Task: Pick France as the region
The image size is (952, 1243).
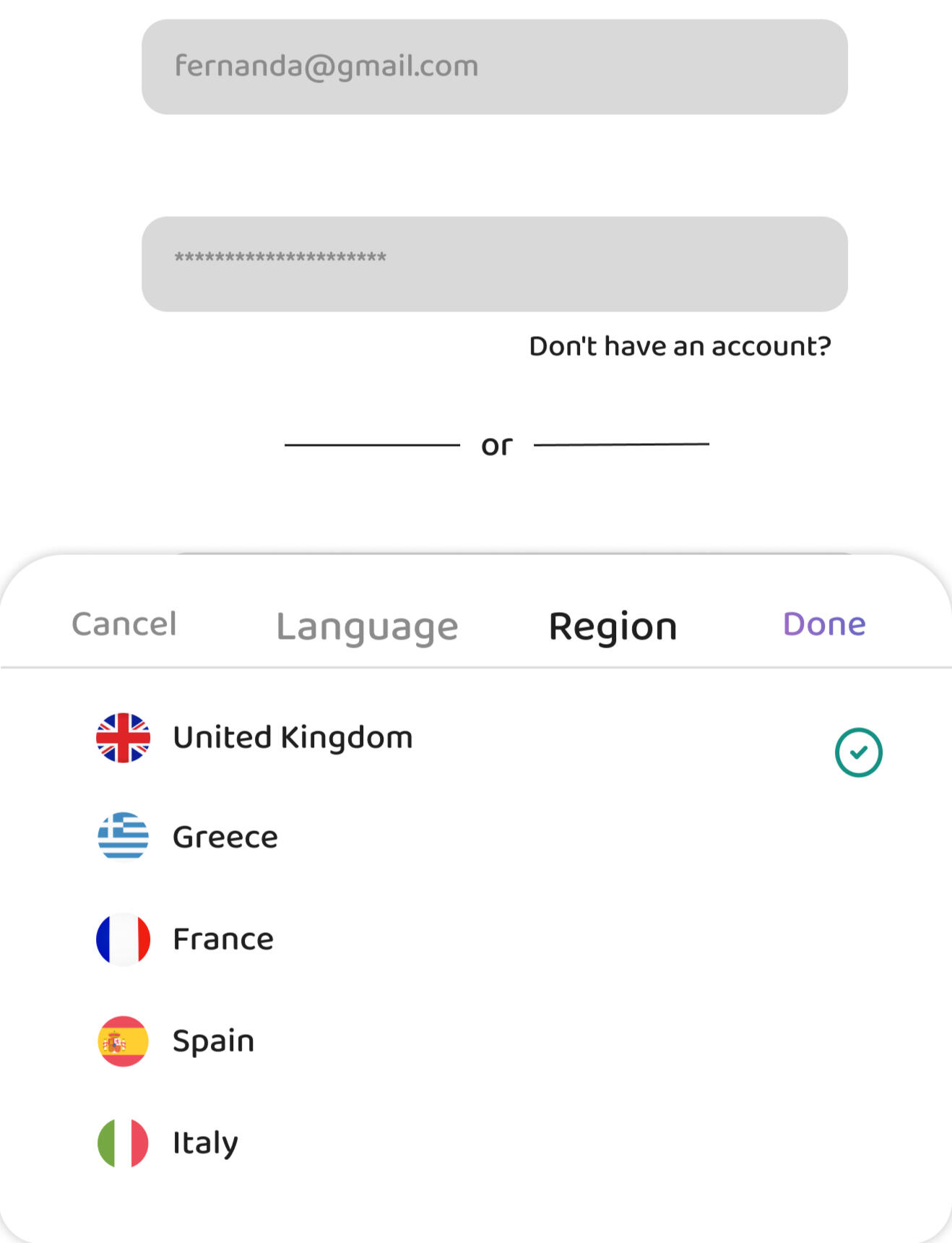Action: tap(223, 939)
